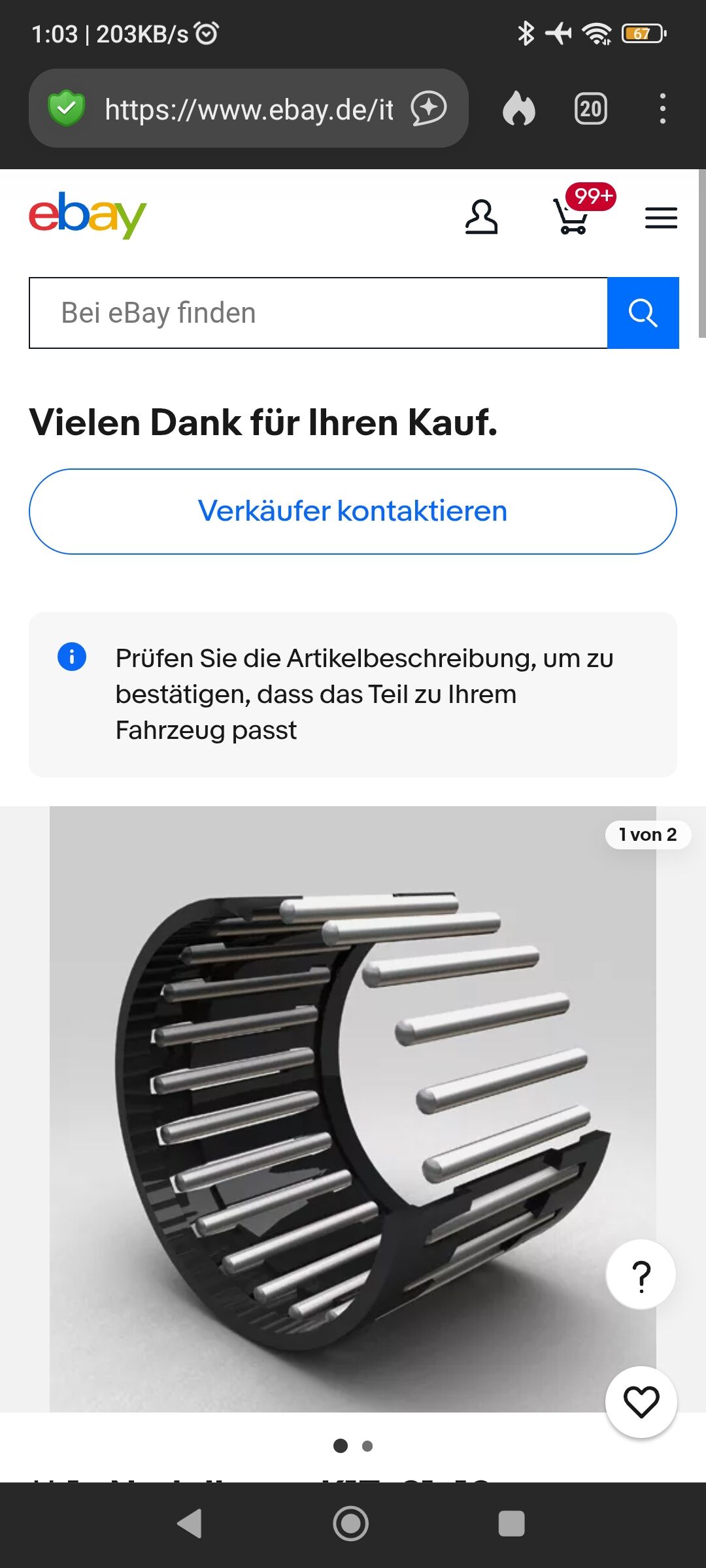
Task: Focus the 'Bei eBay finden' search field
Action: point(318,313)
